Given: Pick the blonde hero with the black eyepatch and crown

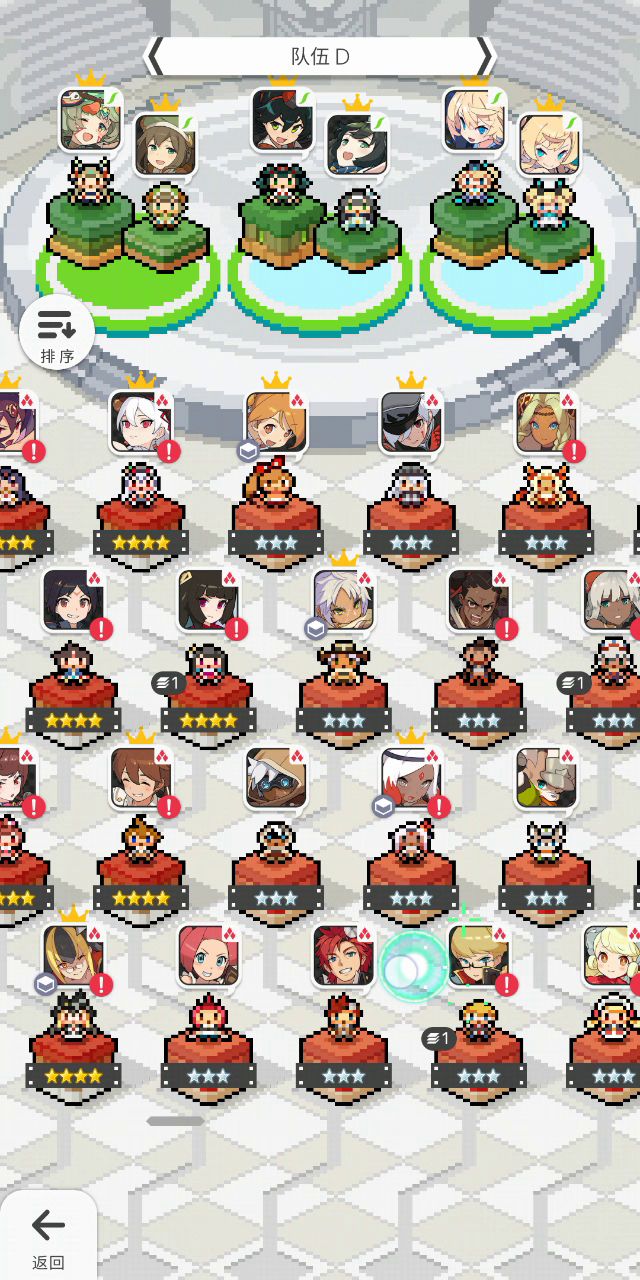Looking at the screenshot, I should click(73, 955).
